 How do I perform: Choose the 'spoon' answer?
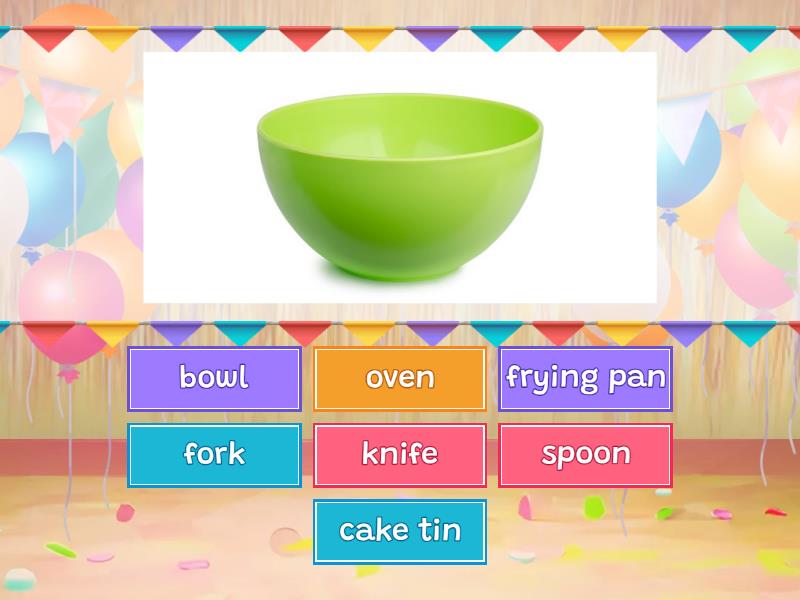(585, 455)
